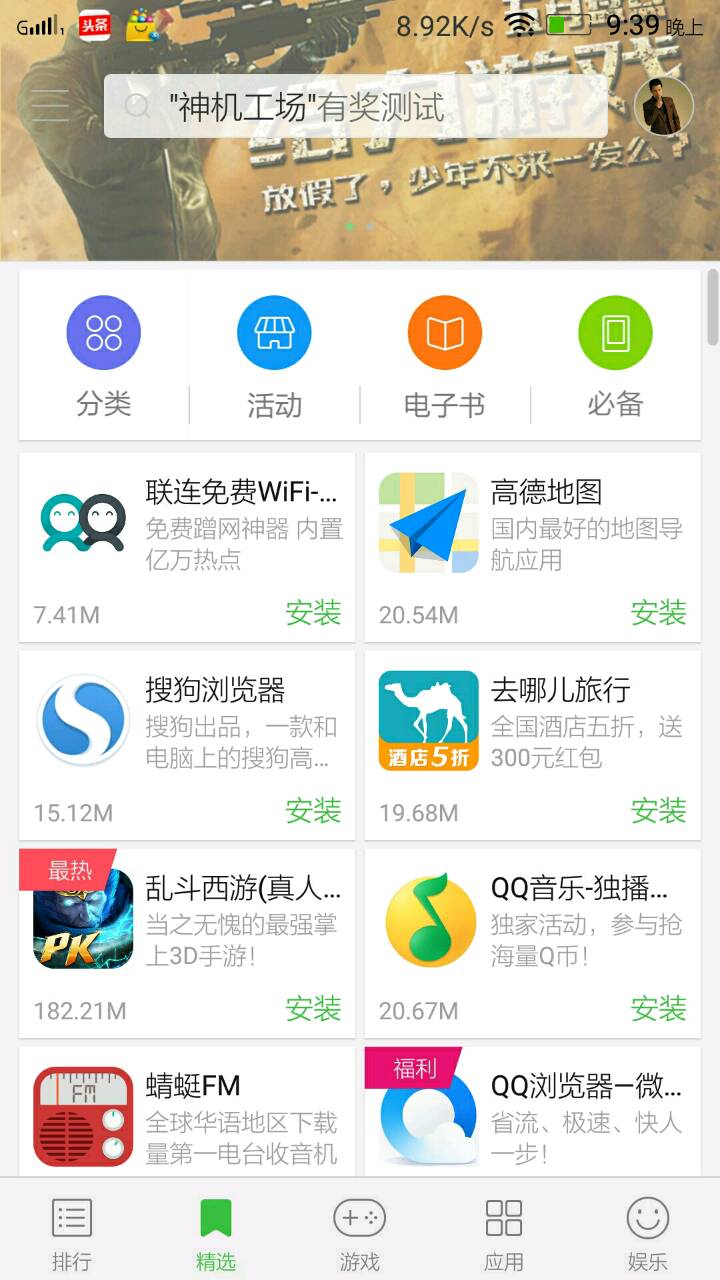The width and height of the screenshot is (720, 1280).
Task: Open the 活动 activities shortcut
Action: coord(274,355)
